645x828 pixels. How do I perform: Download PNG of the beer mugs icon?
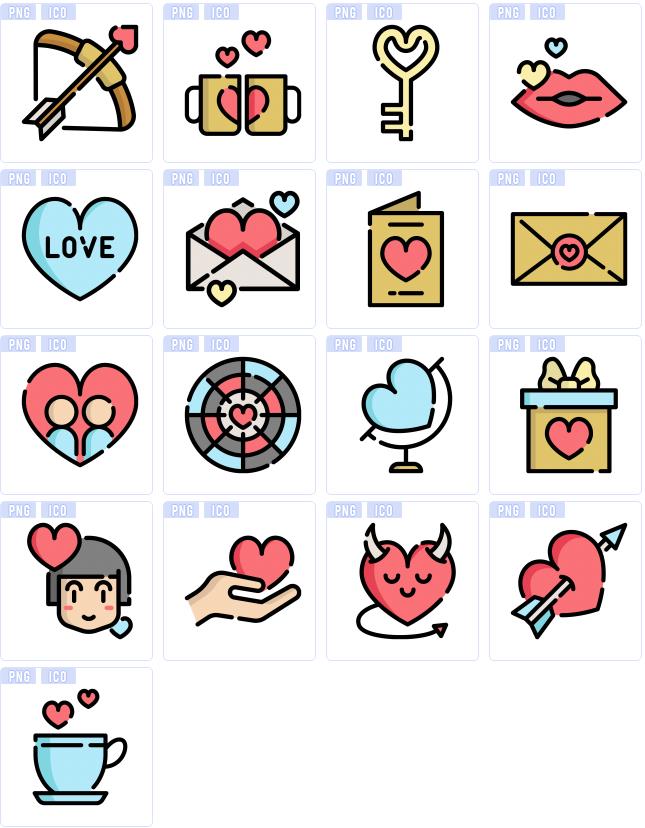[181, 13]
